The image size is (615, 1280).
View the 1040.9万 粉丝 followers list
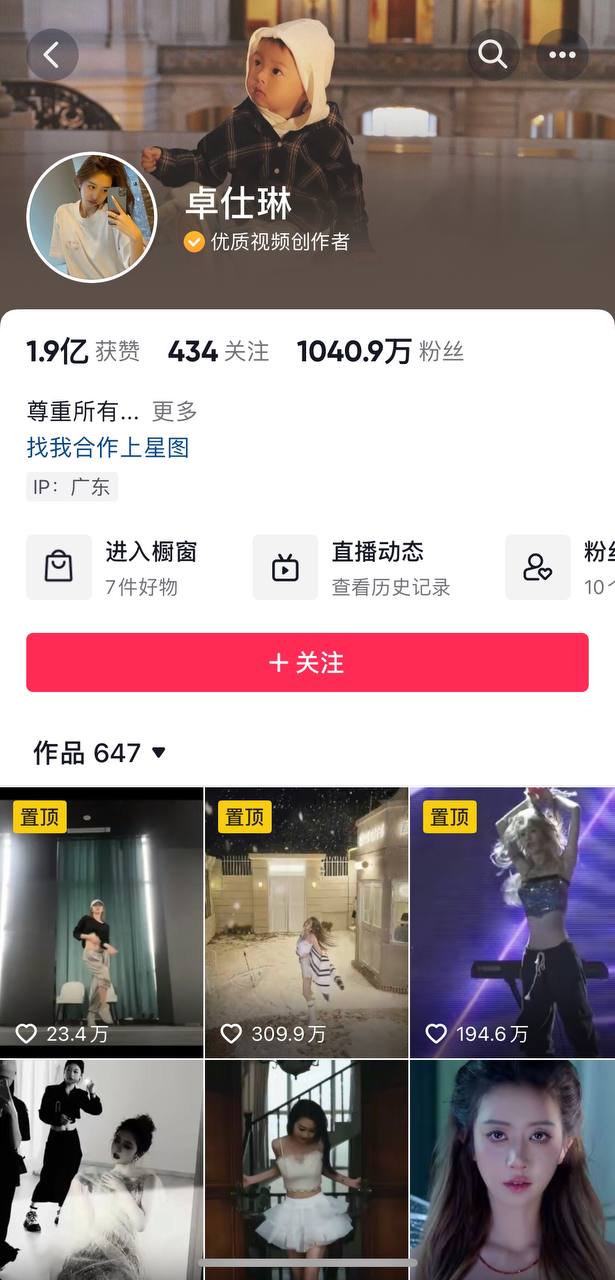(380, 352)
